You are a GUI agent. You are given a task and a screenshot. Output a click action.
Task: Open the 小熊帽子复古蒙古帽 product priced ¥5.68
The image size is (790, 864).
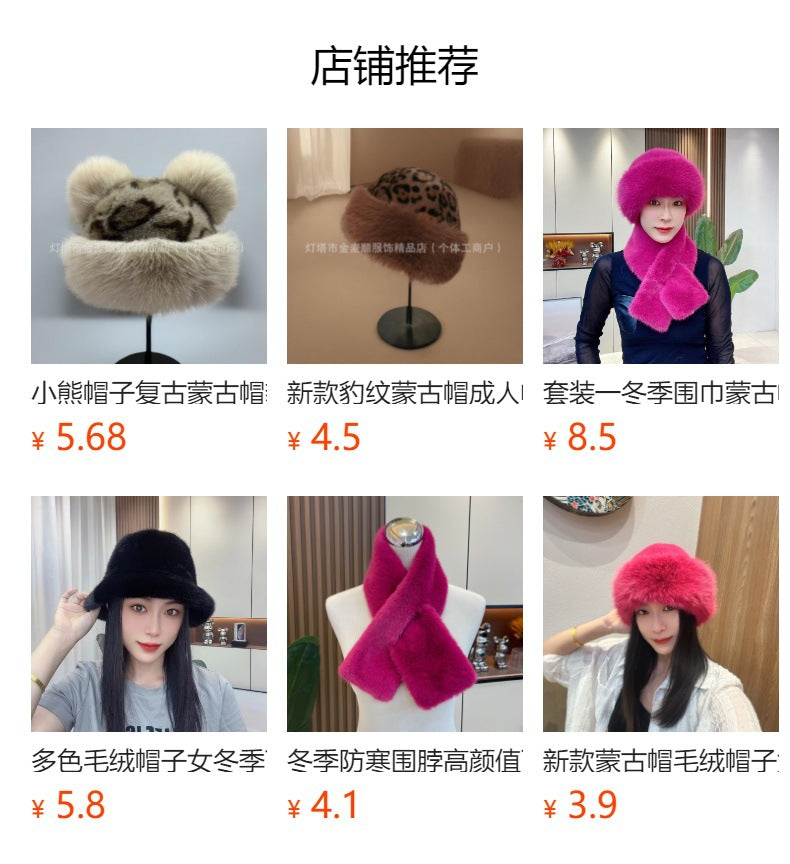[148, 246]
